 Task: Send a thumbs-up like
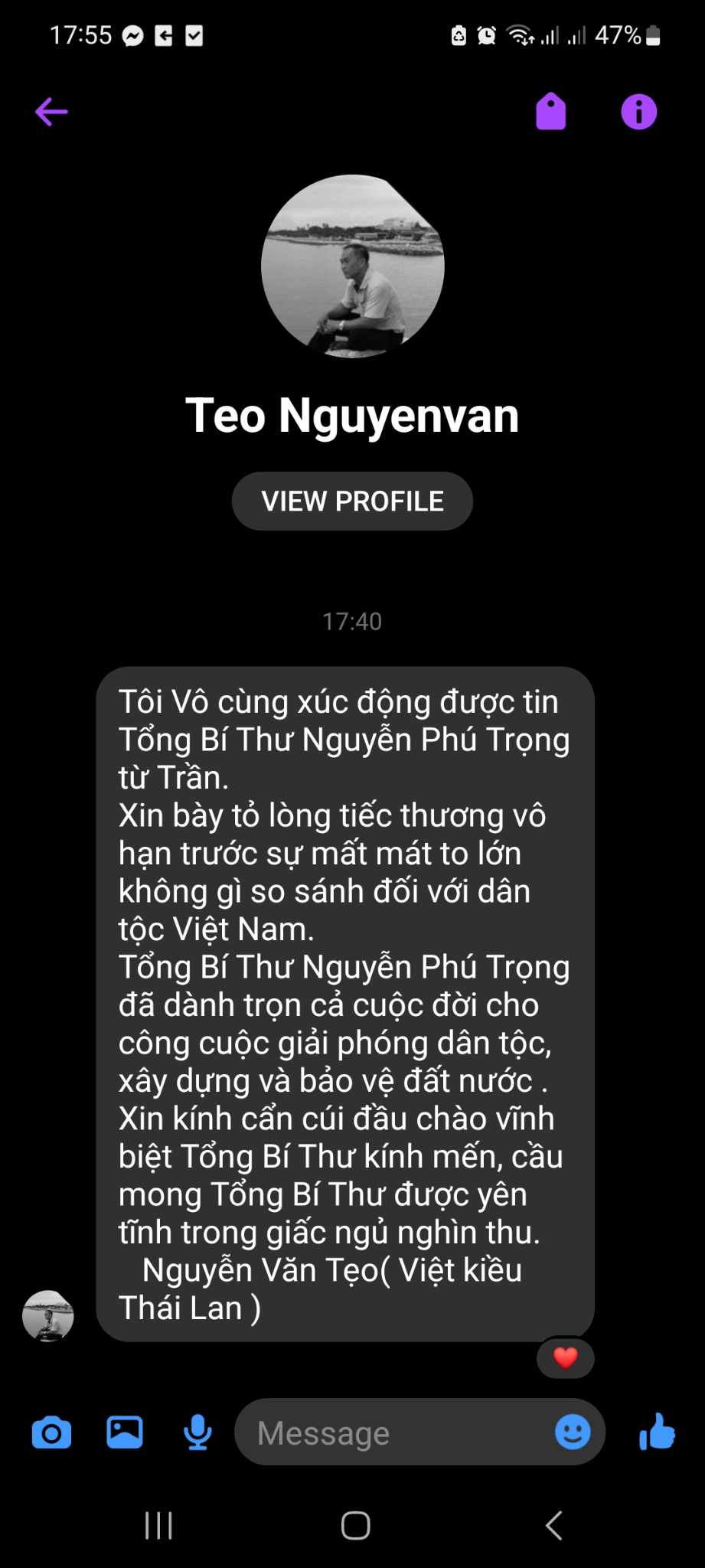click(x=657, y=1432)
